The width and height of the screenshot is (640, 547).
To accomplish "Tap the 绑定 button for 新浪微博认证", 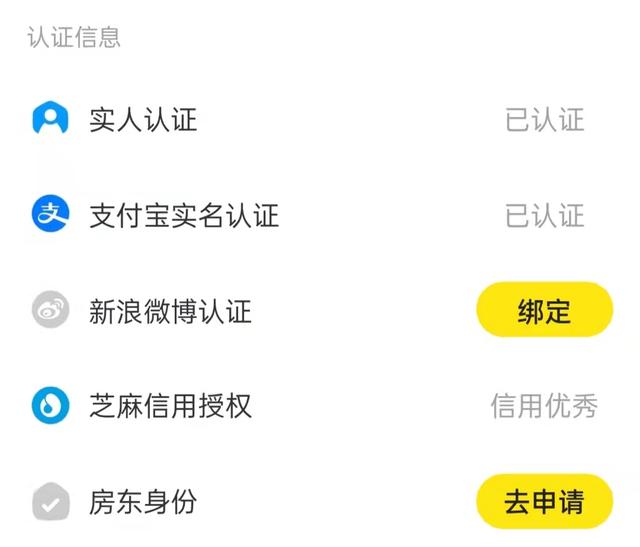I will pyautogui.click(x=544, y=310).
